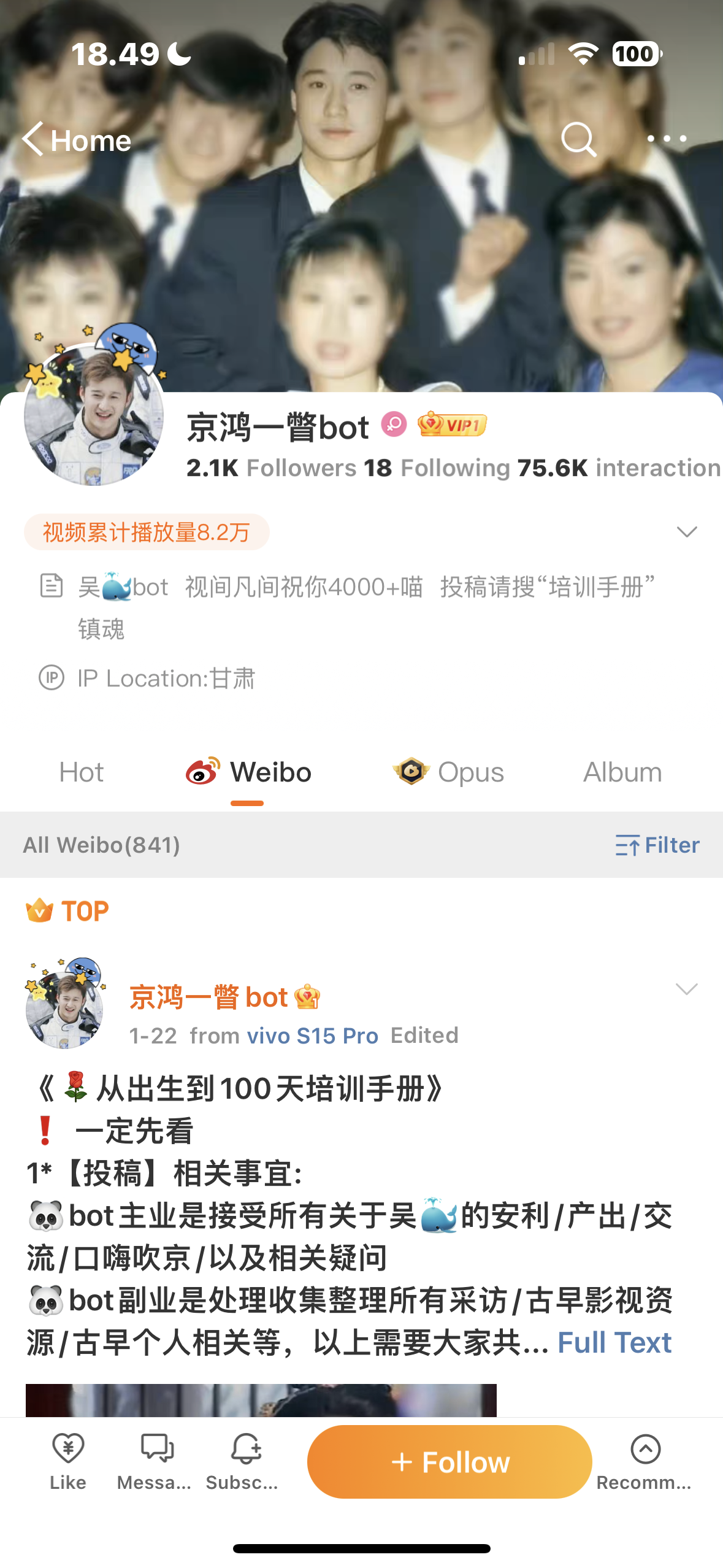This screenshot has height=1568, width=723.
Task: Open the VIP1 badge
Action: 452,425
